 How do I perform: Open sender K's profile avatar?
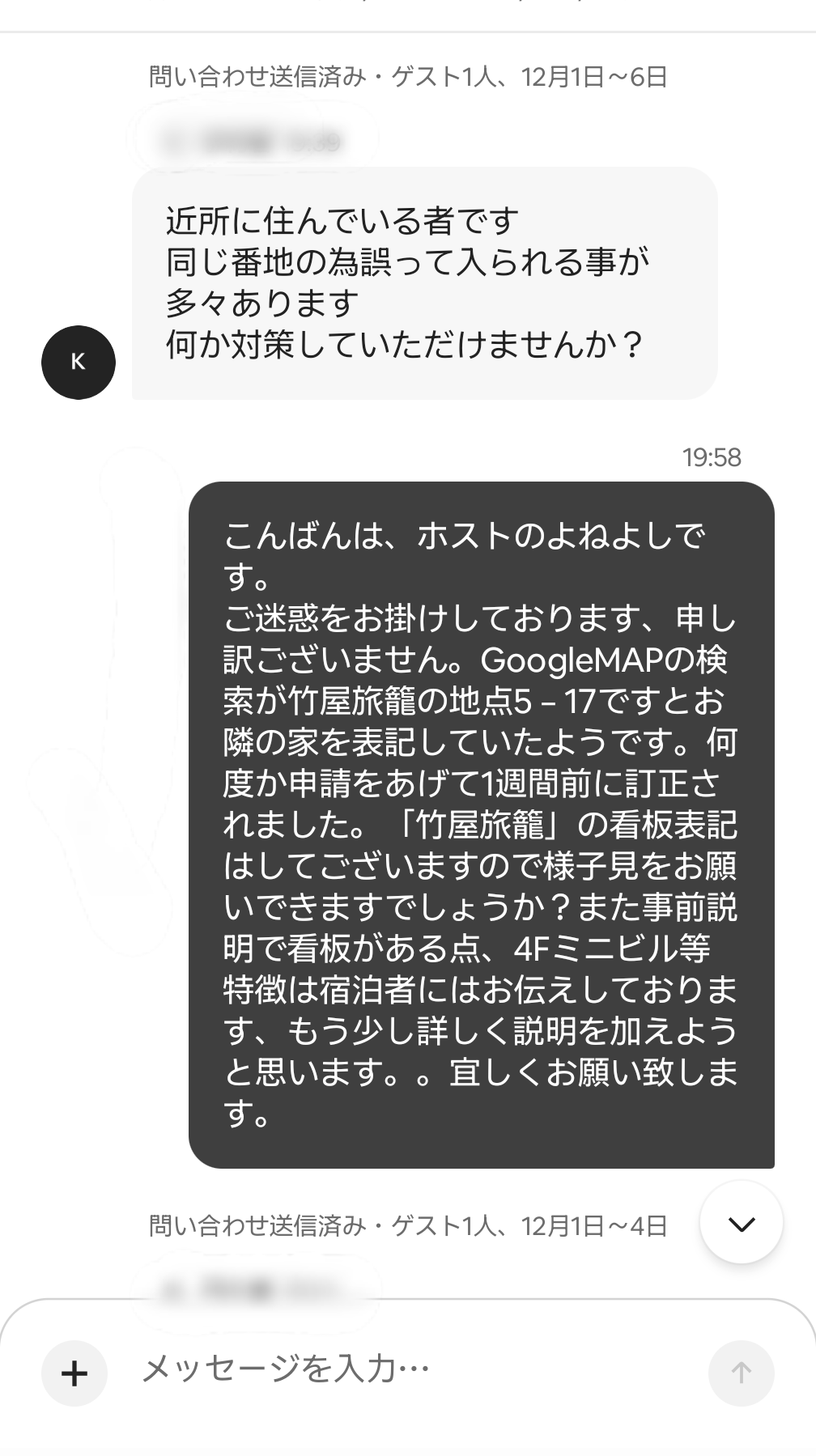coord(79,362)
